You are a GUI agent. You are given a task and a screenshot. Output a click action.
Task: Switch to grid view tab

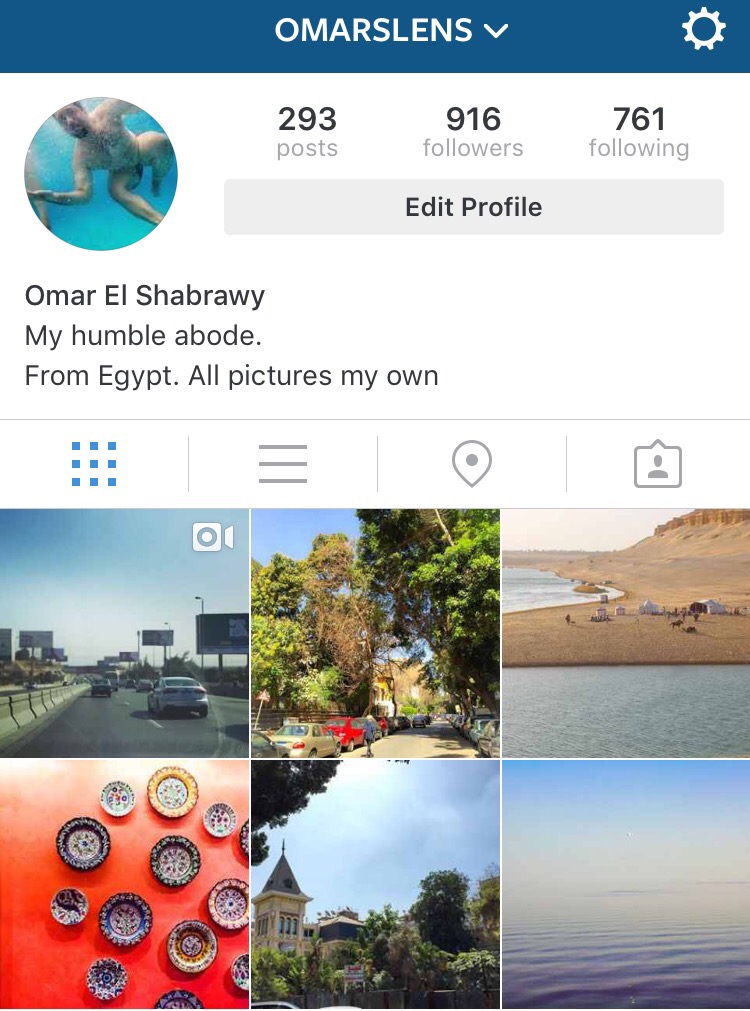point(94,464)
